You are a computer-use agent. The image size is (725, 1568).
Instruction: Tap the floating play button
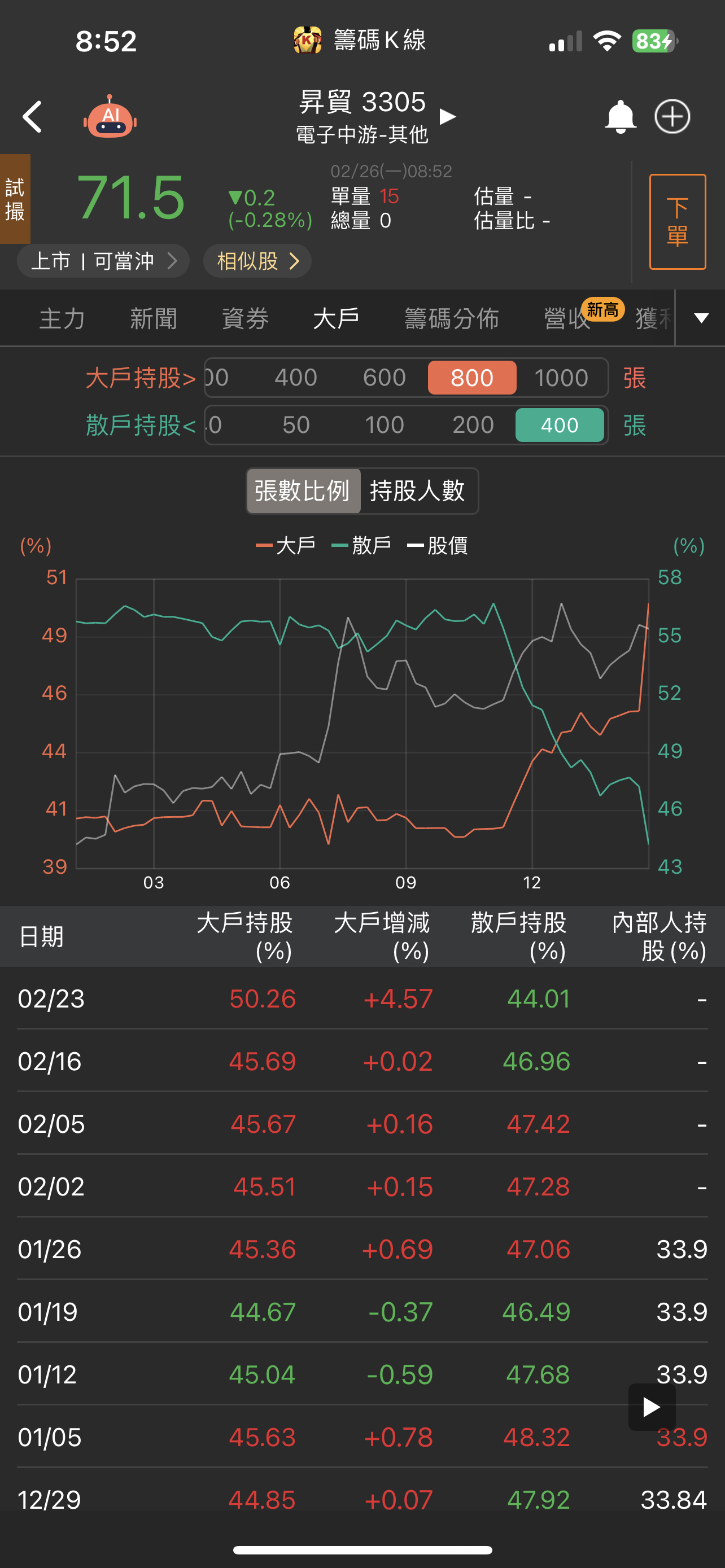tap(652, 1407)
